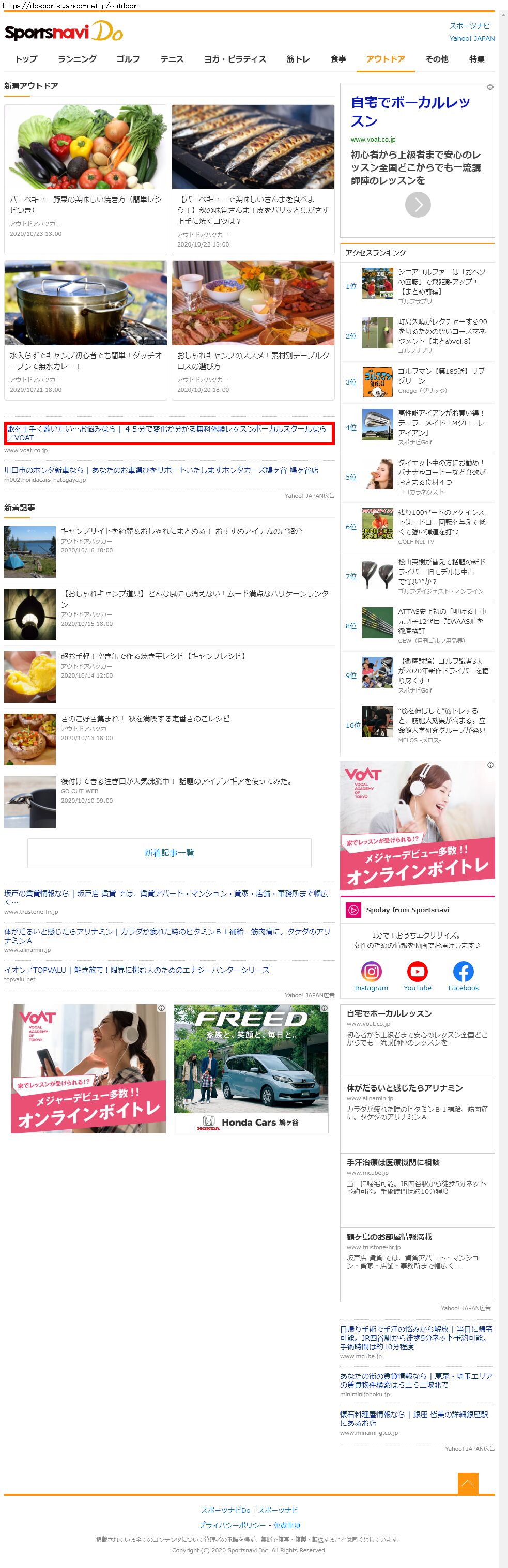508x1568 pixels.
Task: Tap the orange back-to-top arrow
Action: (x=467, y=1483)
